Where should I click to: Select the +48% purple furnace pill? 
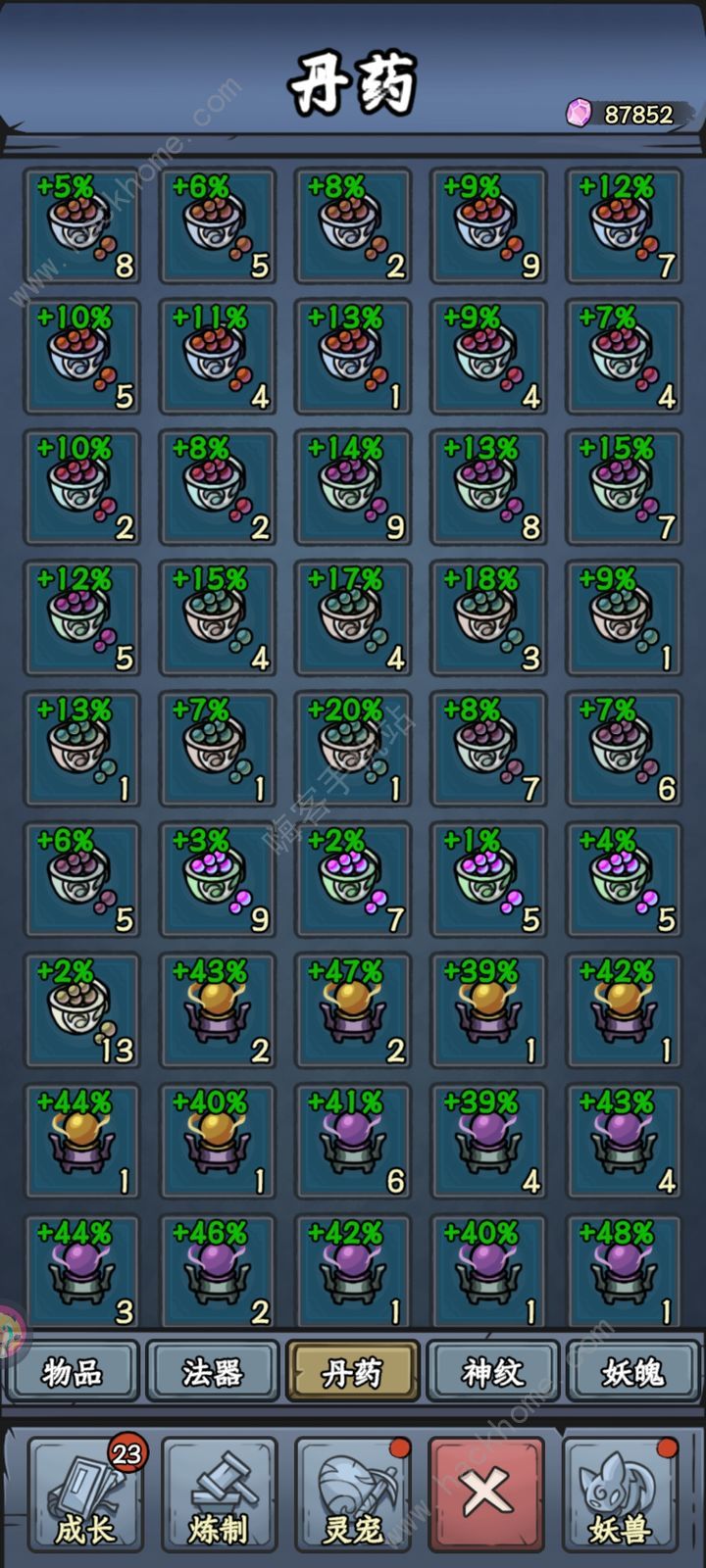tap(624, 1272)
